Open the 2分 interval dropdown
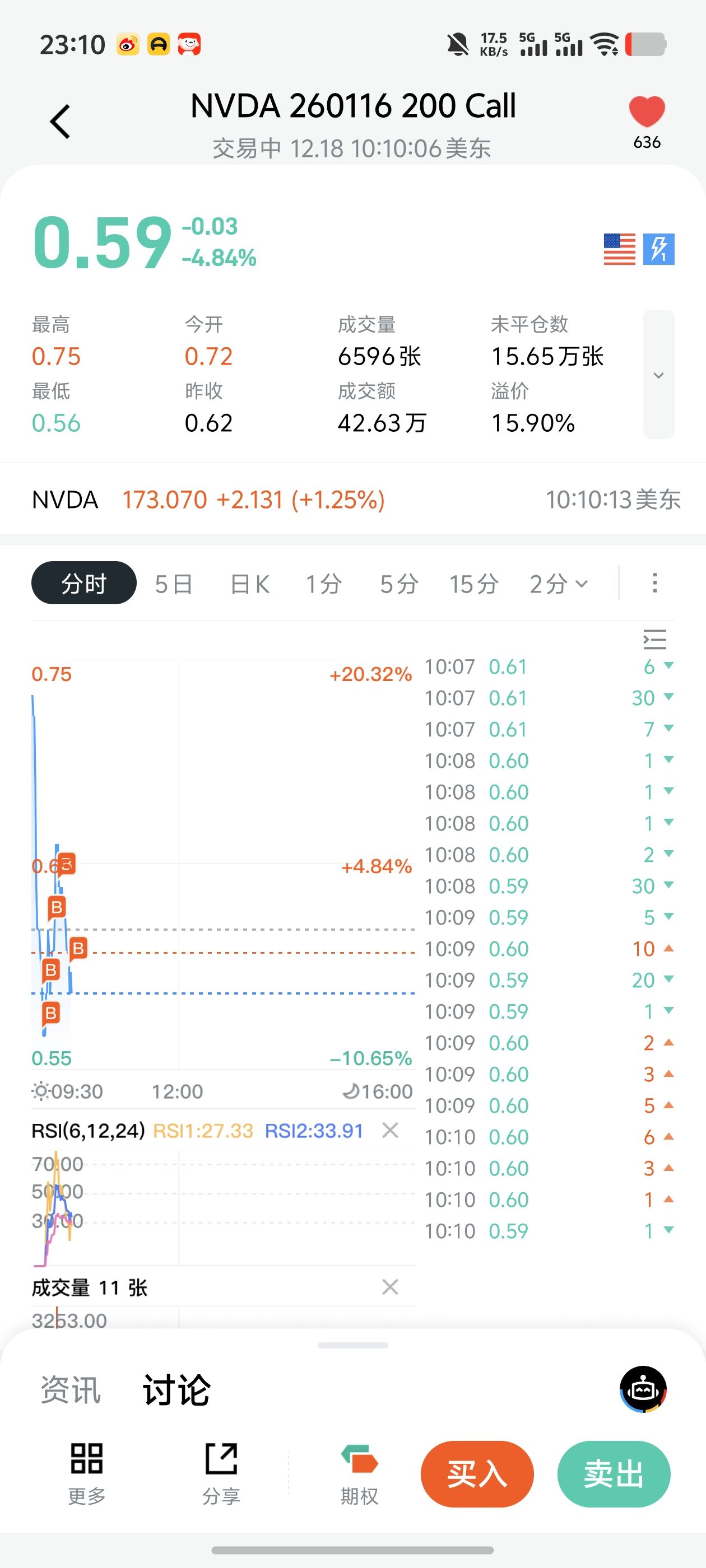The width and height of the screenshot is (706, 1568). click(x=558, y=584)
